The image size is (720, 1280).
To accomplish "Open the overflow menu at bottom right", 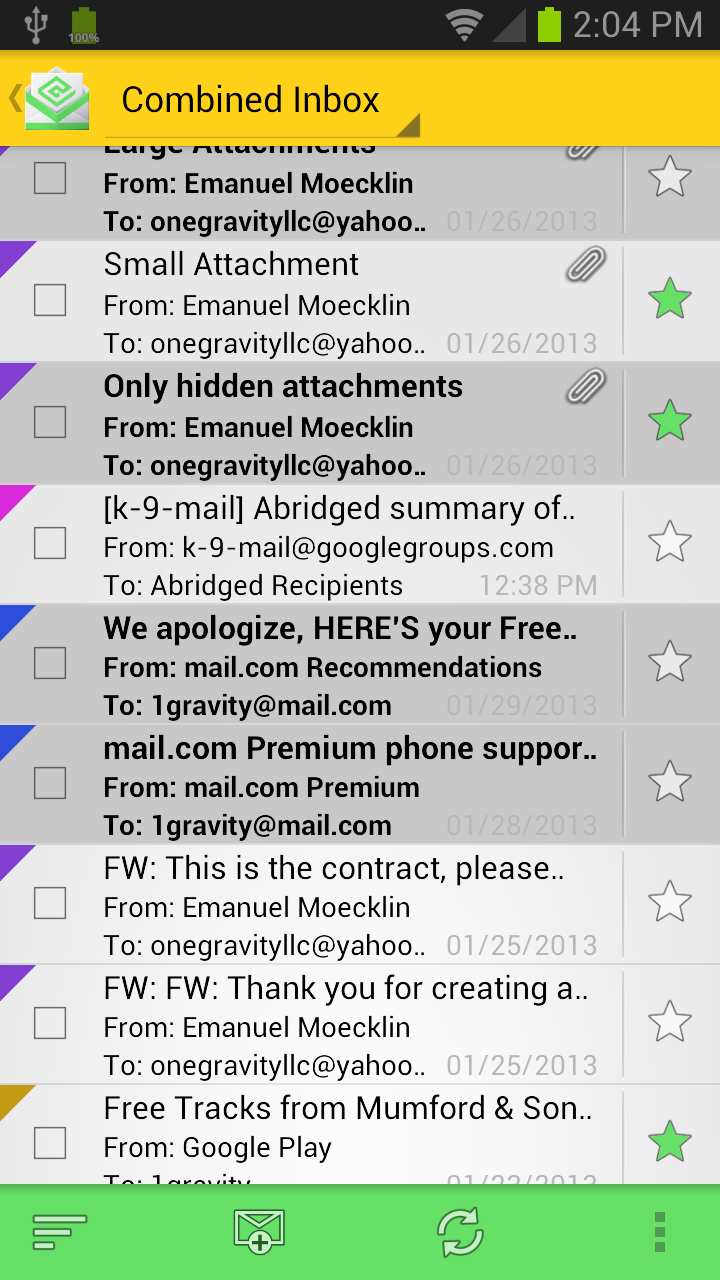I will point(658,1231).
